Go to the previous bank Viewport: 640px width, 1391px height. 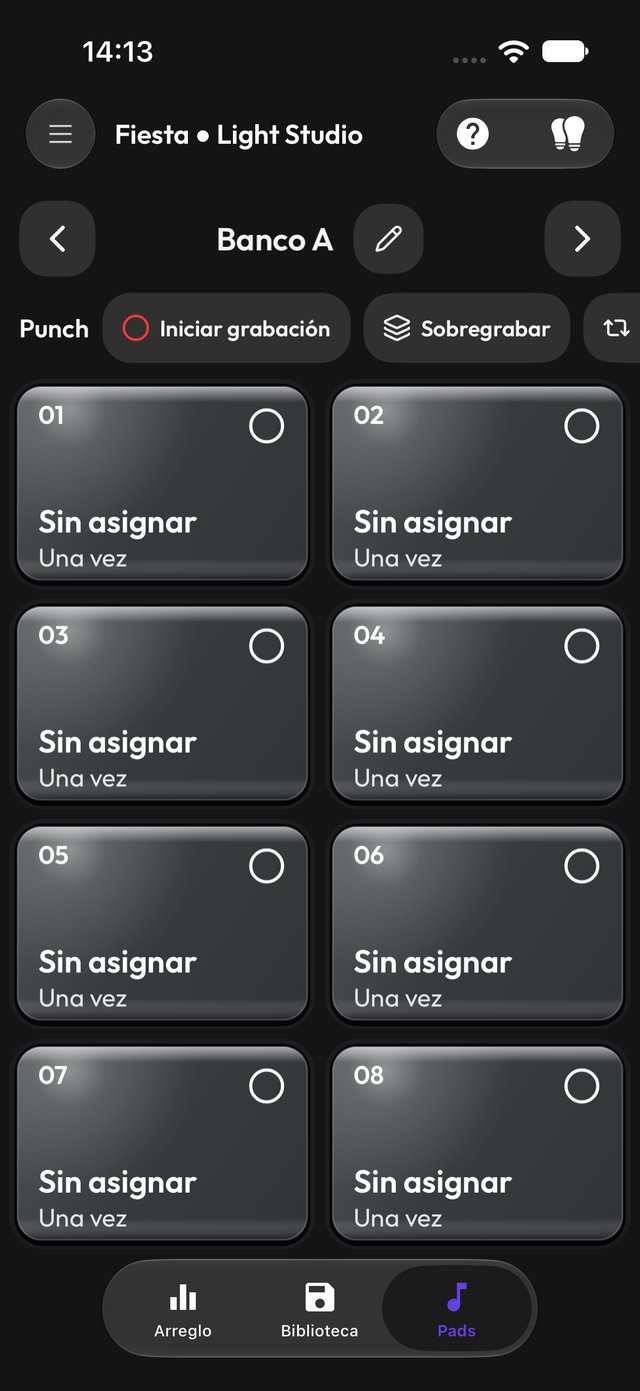click(57, 239)
